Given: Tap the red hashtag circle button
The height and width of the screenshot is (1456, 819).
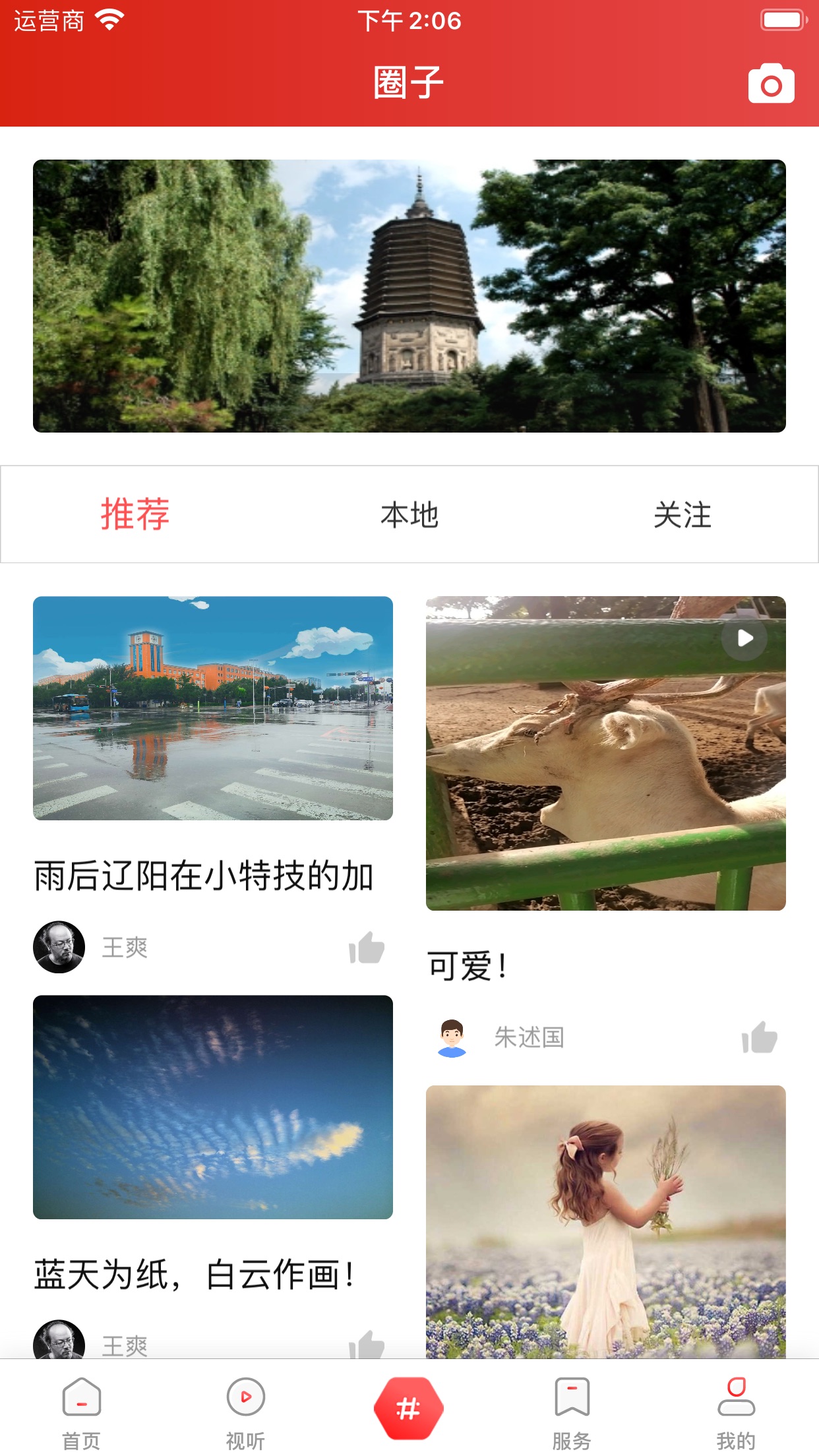Looking at the screenshot, I should [x=409, y=1409].
